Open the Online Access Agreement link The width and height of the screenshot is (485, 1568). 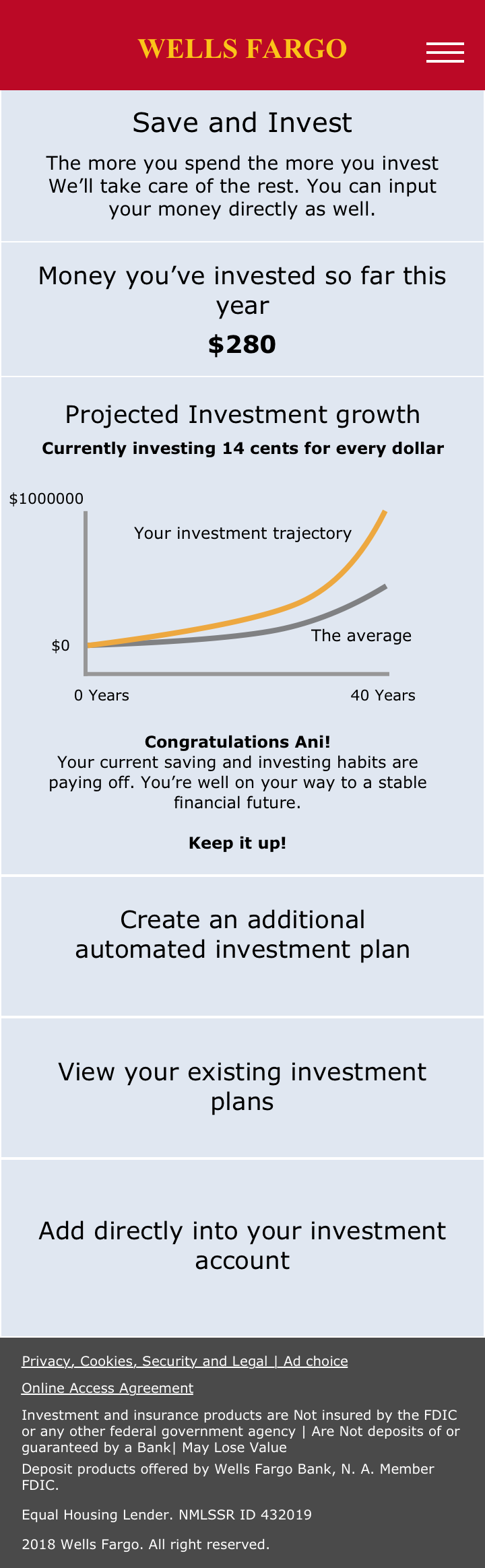pyautogui.click(x=108, y=1388)
